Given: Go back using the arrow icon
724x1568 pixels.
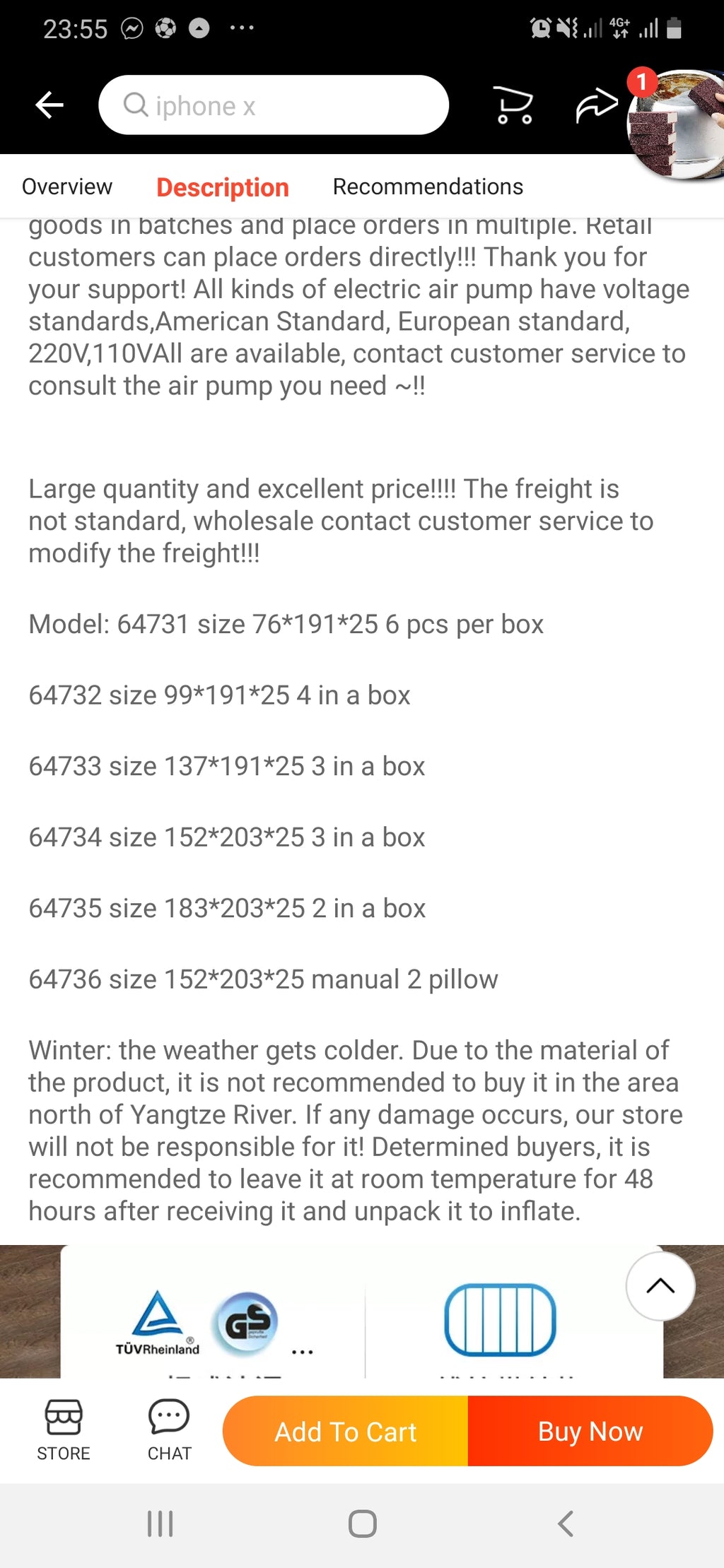Looking at the screenshot, I should 49,105.
